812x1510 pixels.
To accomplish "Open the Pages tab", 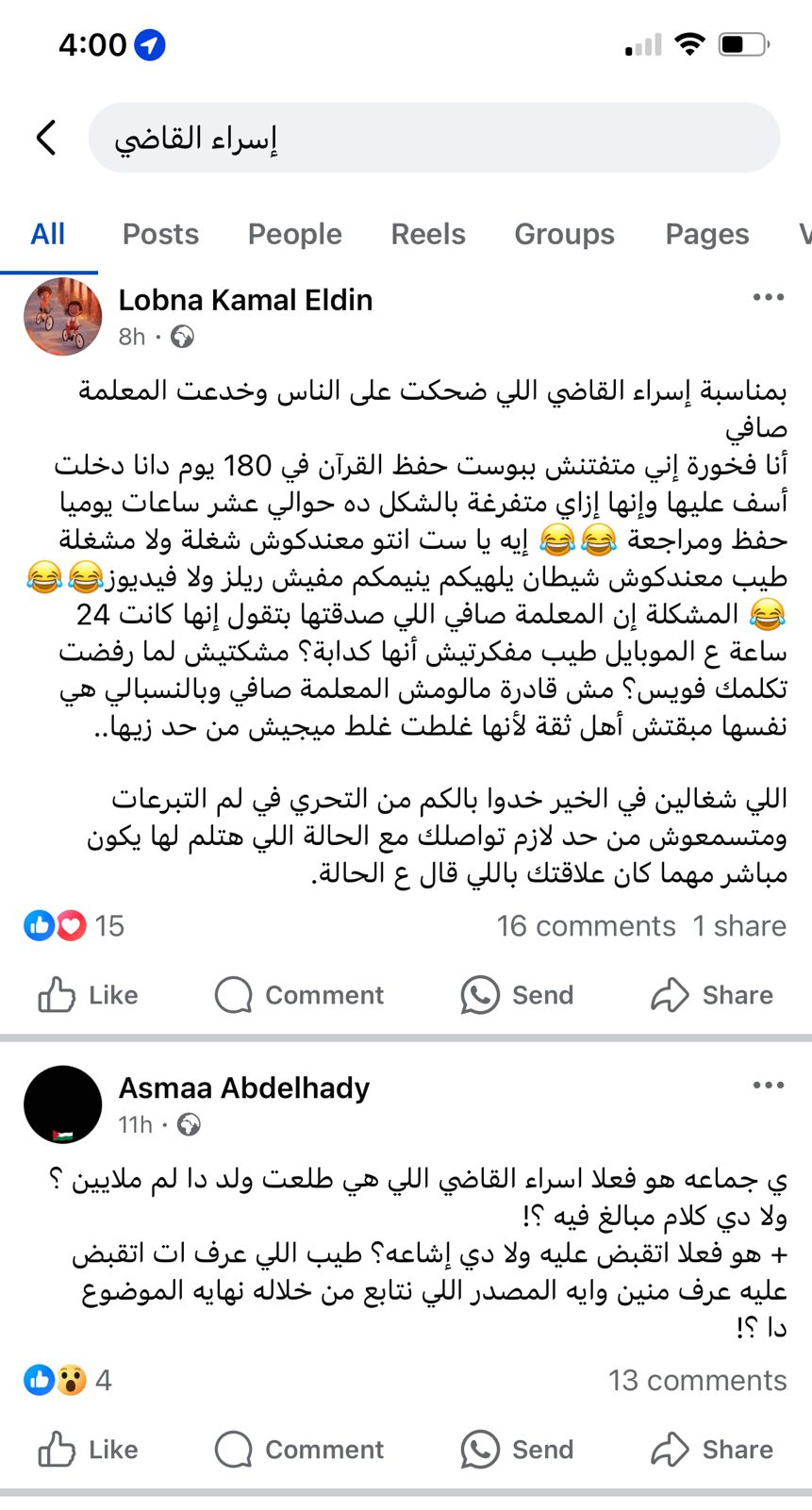I will click(706, 234).
